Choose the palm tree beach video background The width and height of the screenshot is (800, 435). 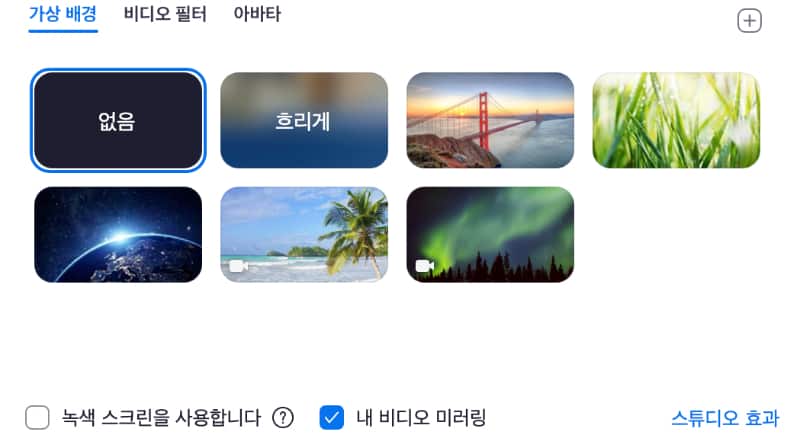point(304,235)
